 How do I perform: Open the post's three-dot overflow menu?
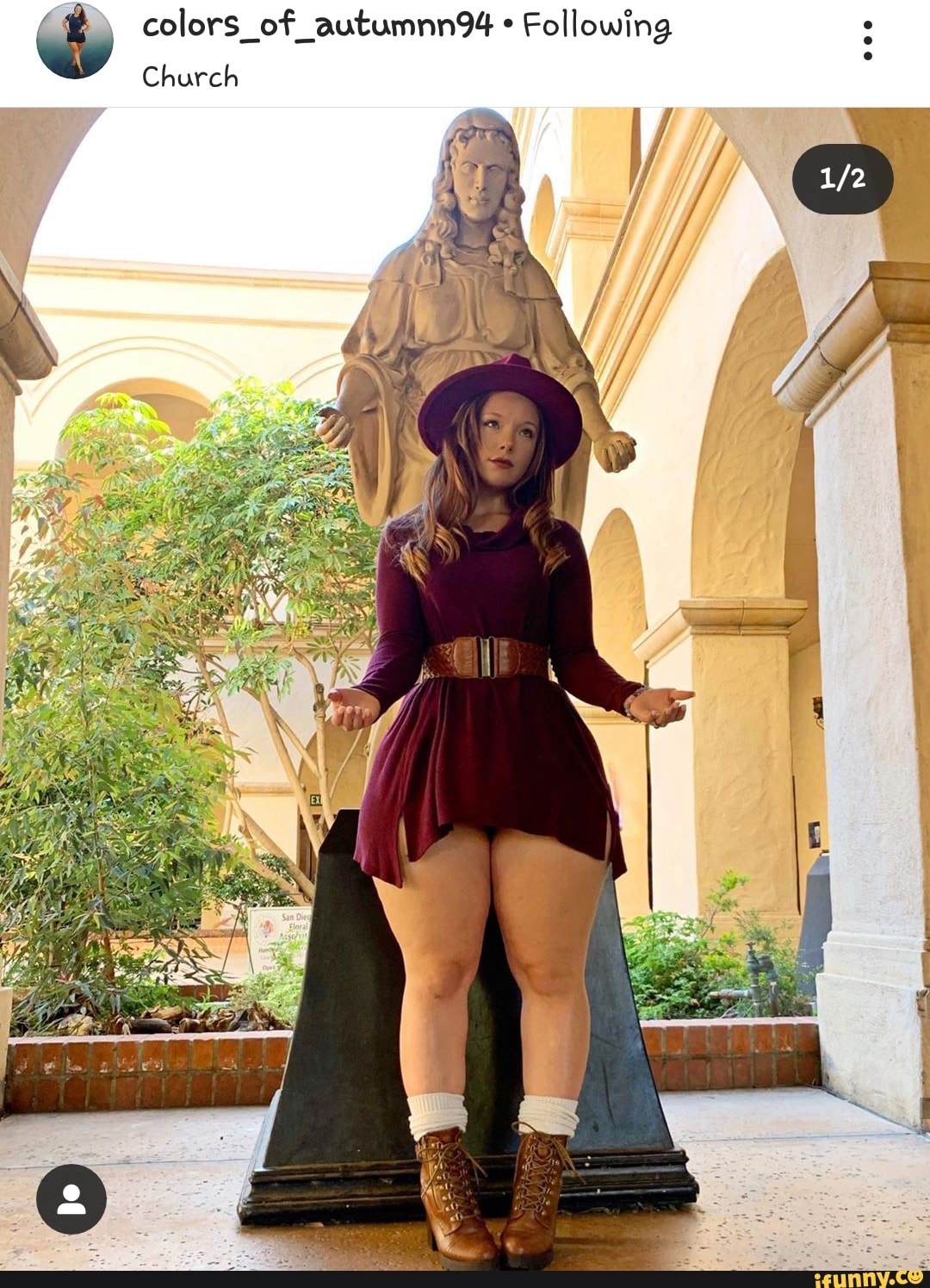[x=867, y=41]
